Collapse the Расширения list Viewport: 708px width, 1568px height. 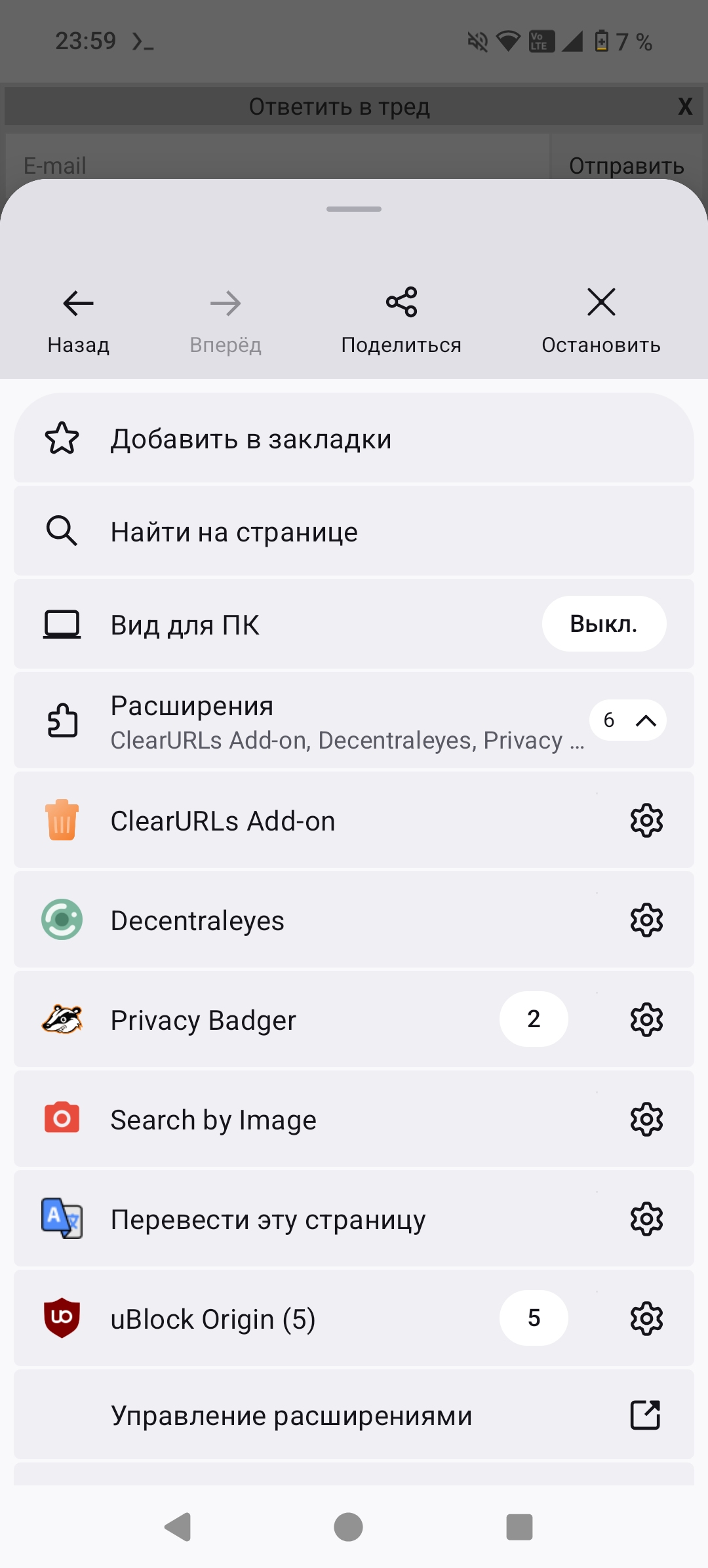(x=627, y=720)
